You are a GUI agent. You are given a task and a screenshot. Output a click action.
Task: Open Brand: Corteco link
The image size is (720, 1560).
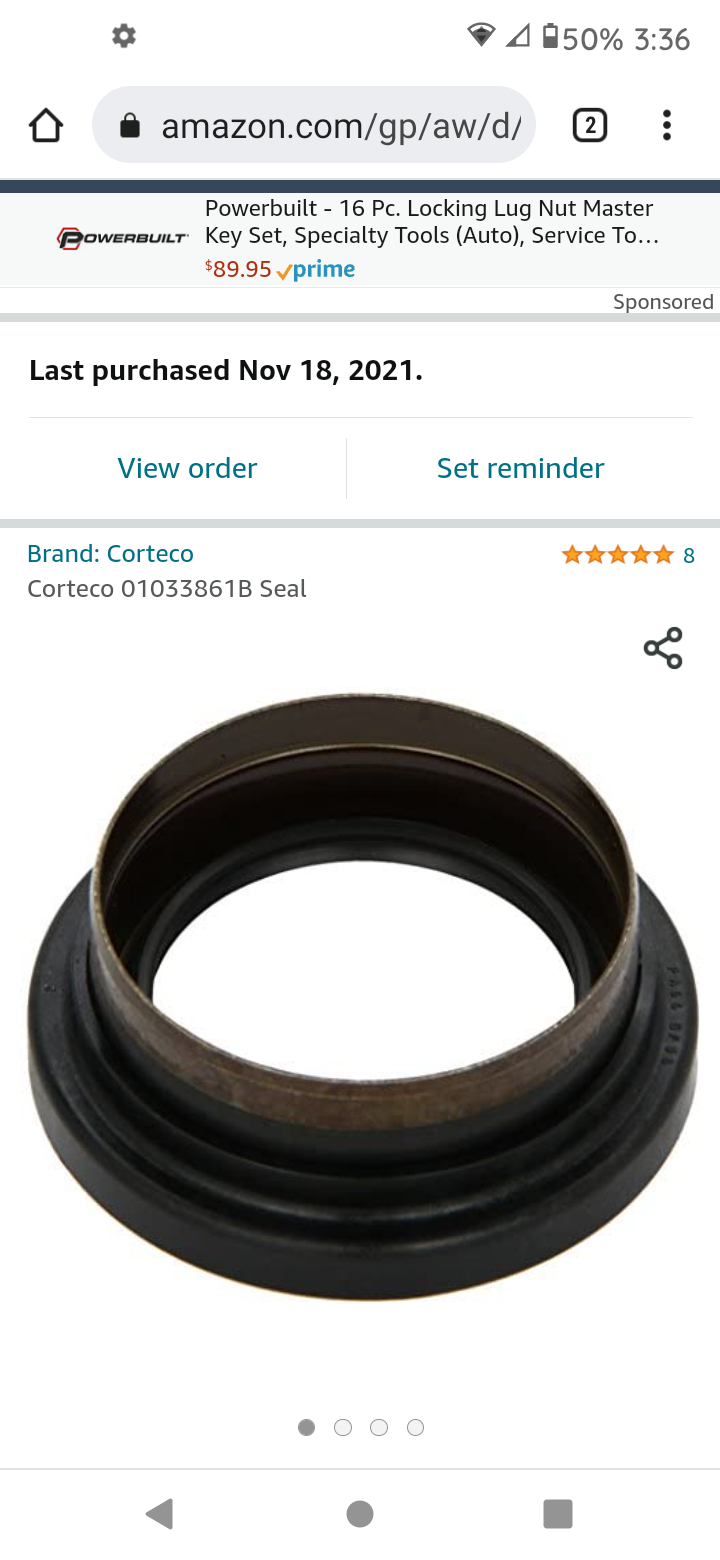(110, 553)
